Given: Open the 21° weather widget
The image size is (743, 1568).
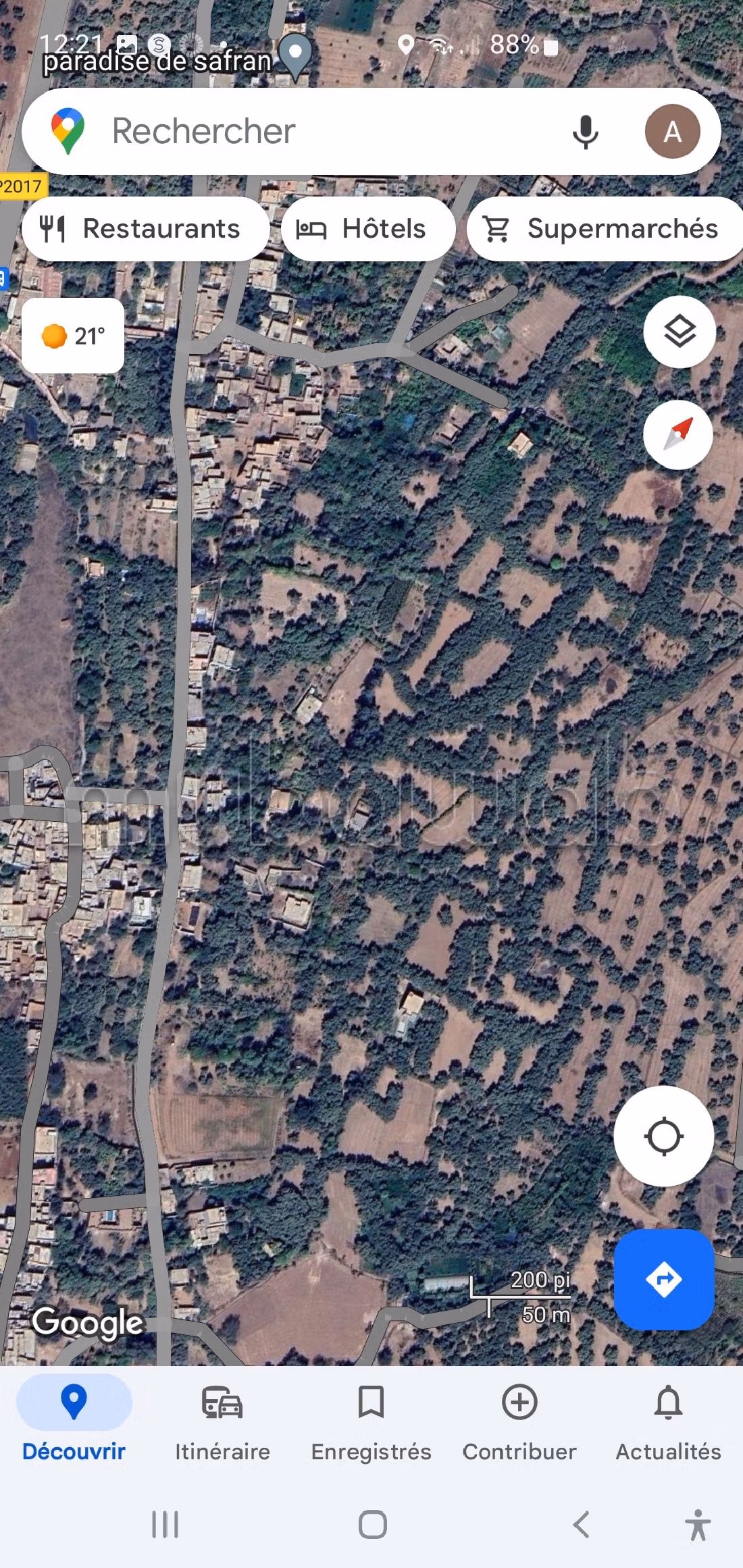Looking at the screenshot, I should (73, 336).
